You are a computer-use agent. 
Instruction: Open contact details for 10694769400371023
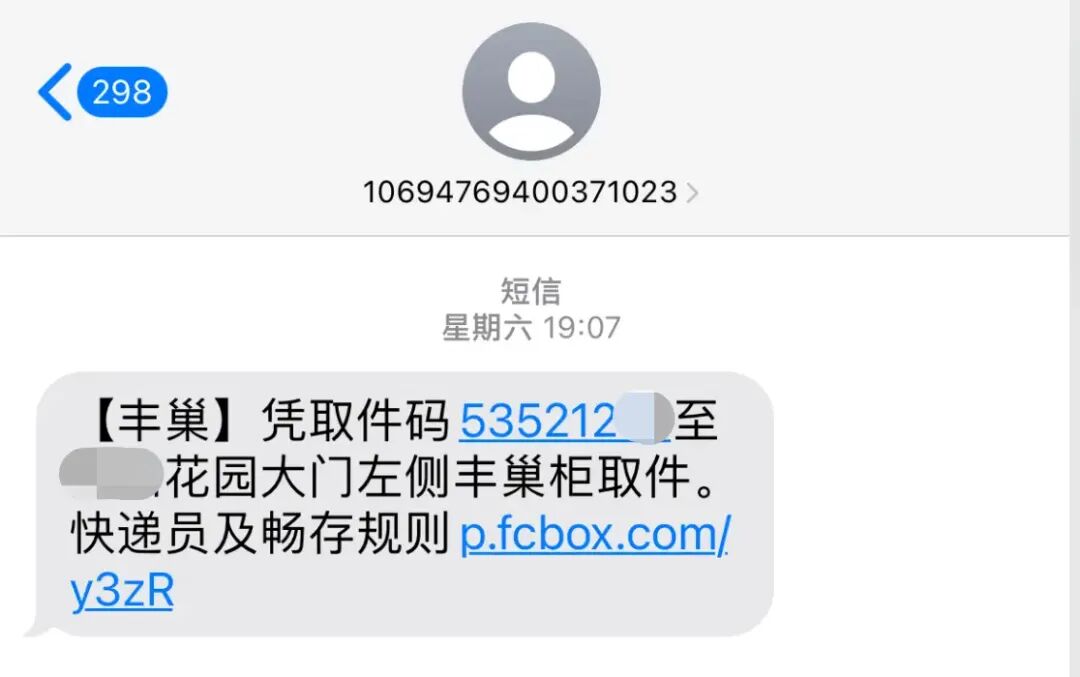tap(530, 191)
